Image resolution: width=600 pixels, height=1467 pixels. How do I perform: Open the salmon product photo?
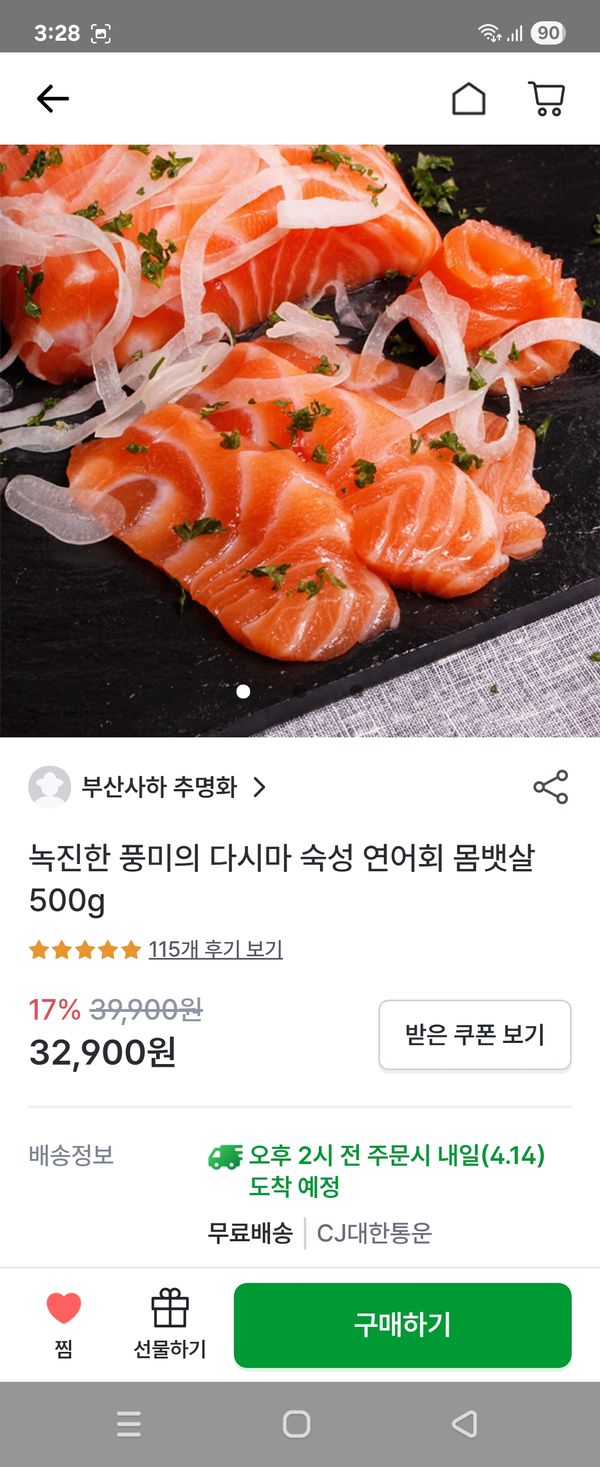300,440
